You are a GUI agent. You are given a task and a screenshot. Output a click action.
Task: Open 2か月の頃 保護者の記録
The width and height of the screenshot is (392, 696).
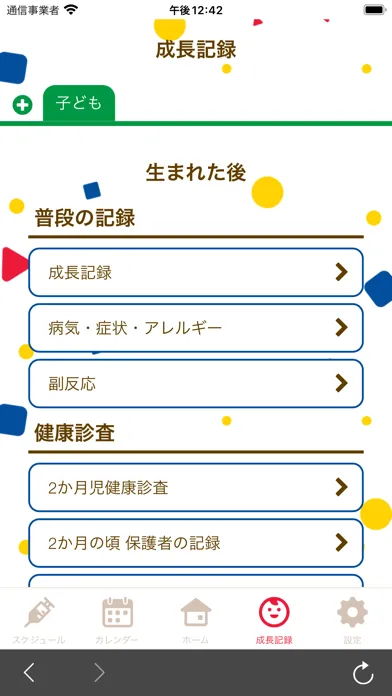(x=196, y=542)
